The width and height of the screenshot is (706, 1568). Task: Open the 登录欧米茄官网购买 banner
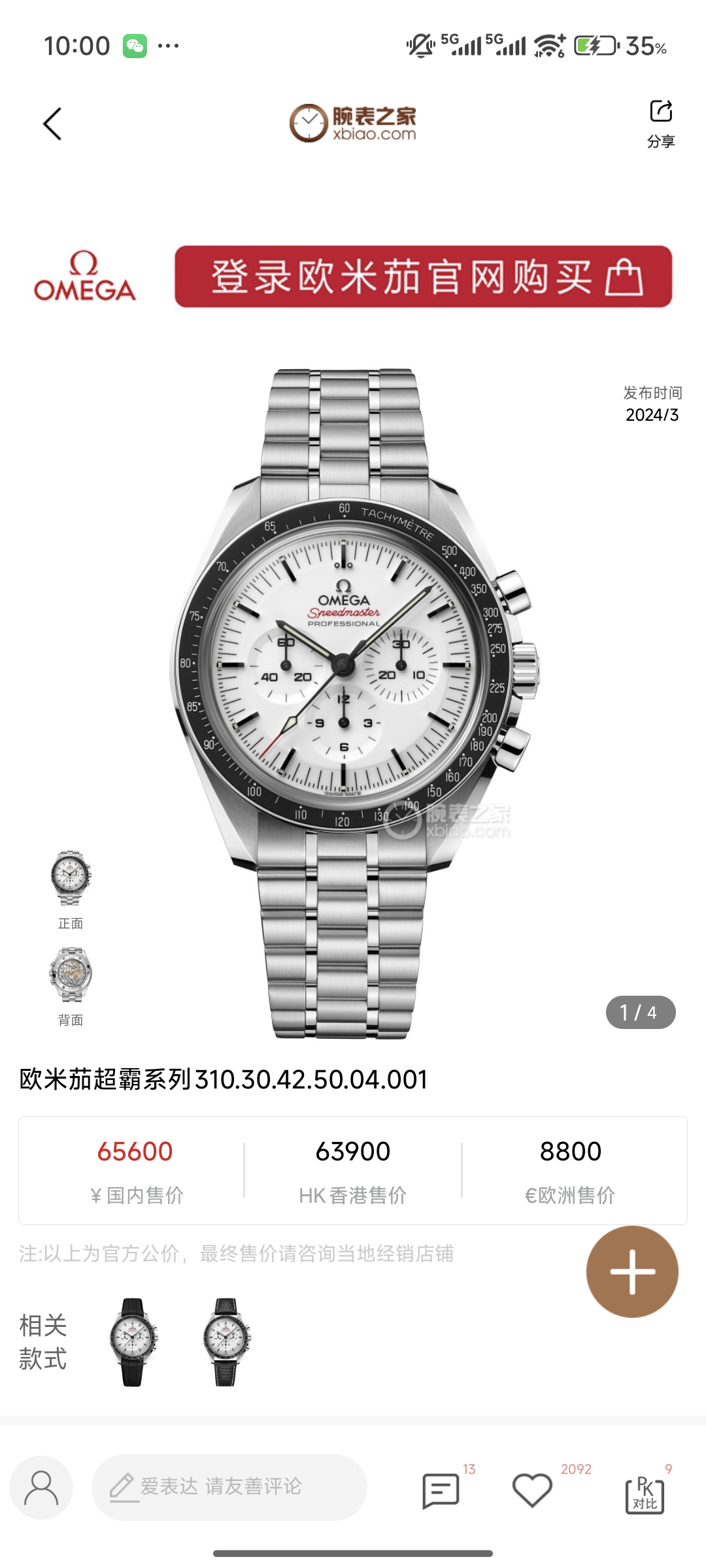click(x=423, y=276)
